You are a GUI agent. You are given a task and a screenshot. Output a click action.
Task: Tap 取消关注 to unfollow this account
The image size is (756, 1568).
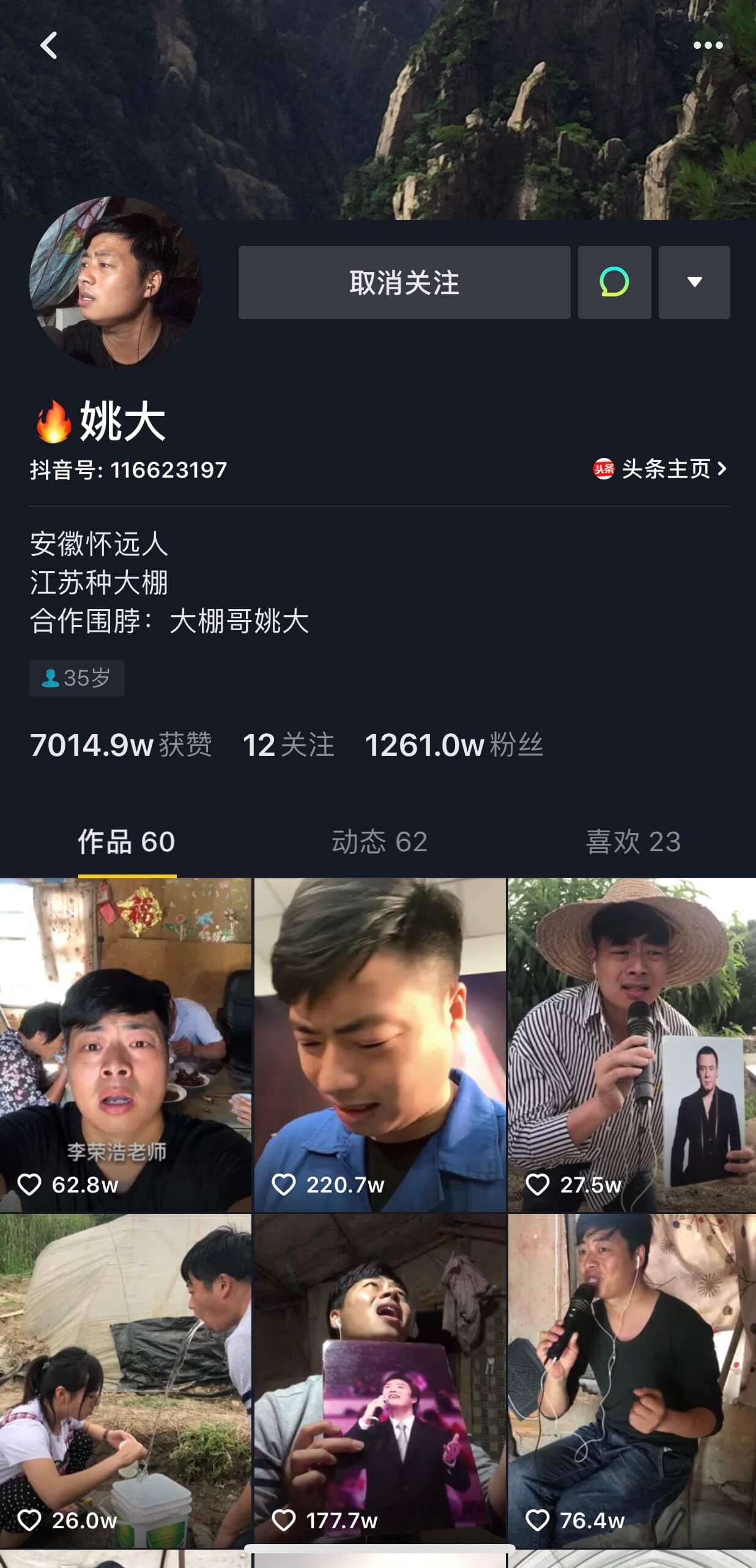tap(404, 283)
